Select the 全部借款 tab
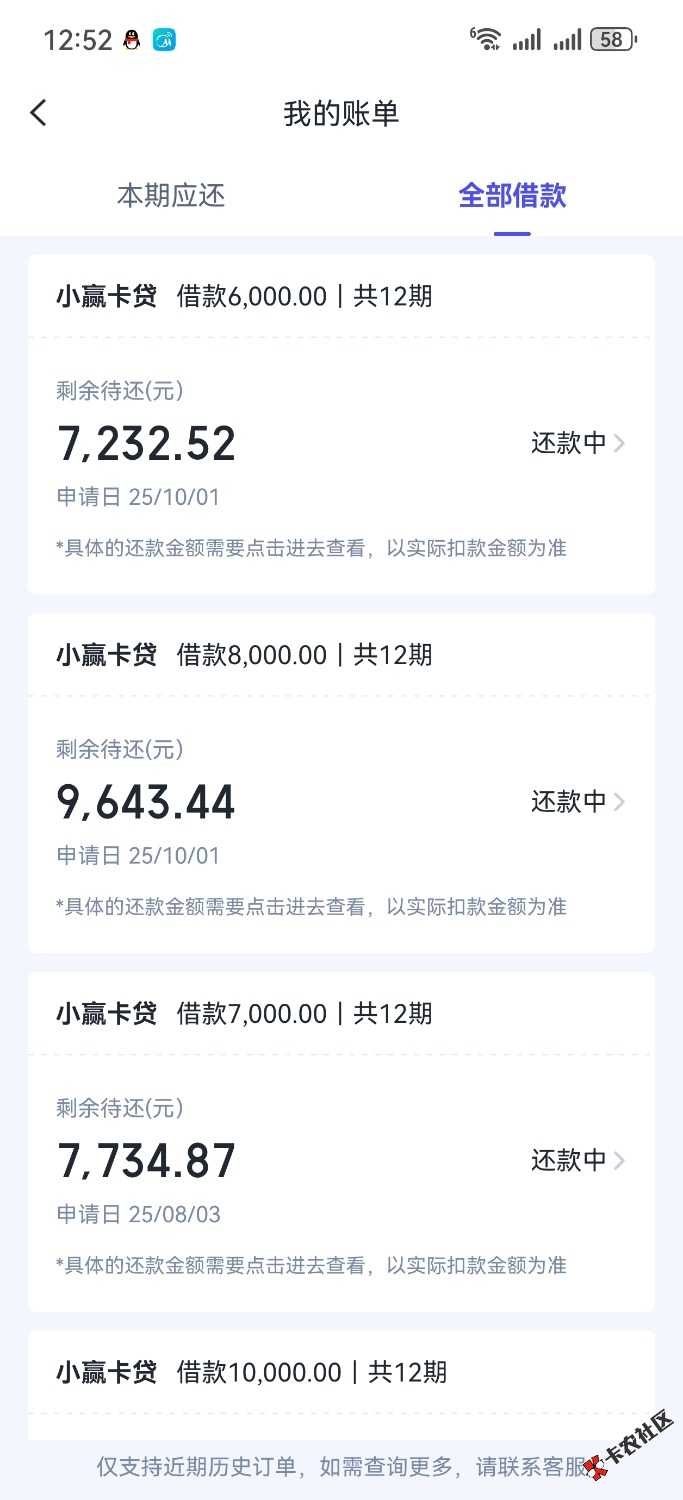 point(512,195)
